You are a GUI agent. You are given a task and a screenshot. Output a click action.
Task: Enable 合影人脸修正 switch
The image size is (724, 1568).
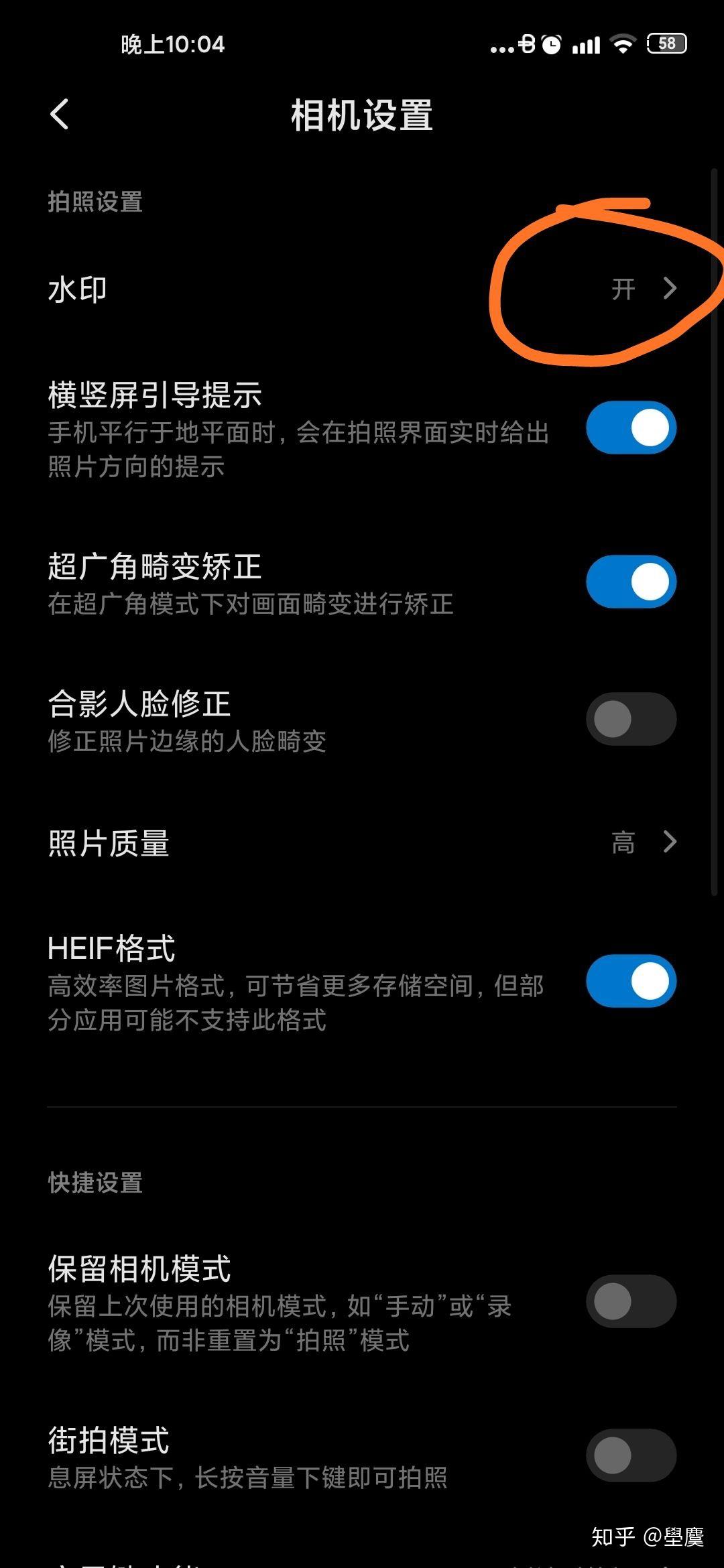pos(631,719)
